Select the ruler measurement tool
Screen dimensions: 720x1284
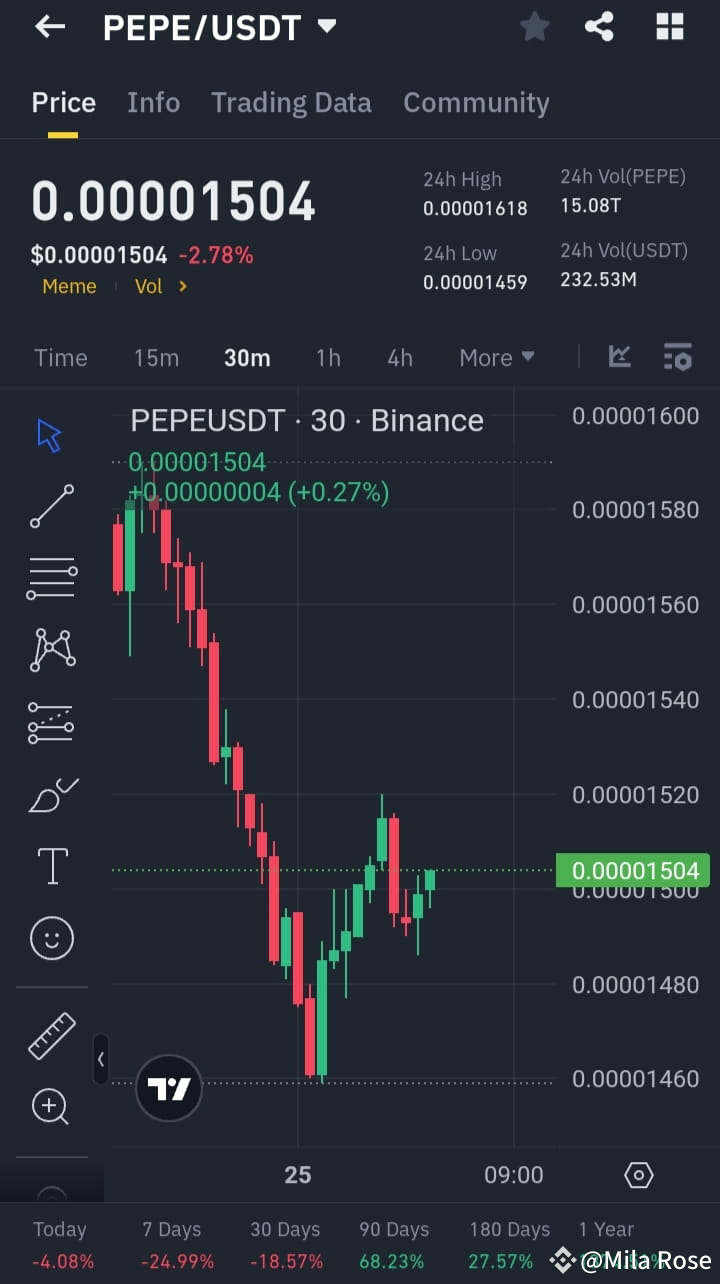click(x=52, y=1036)
